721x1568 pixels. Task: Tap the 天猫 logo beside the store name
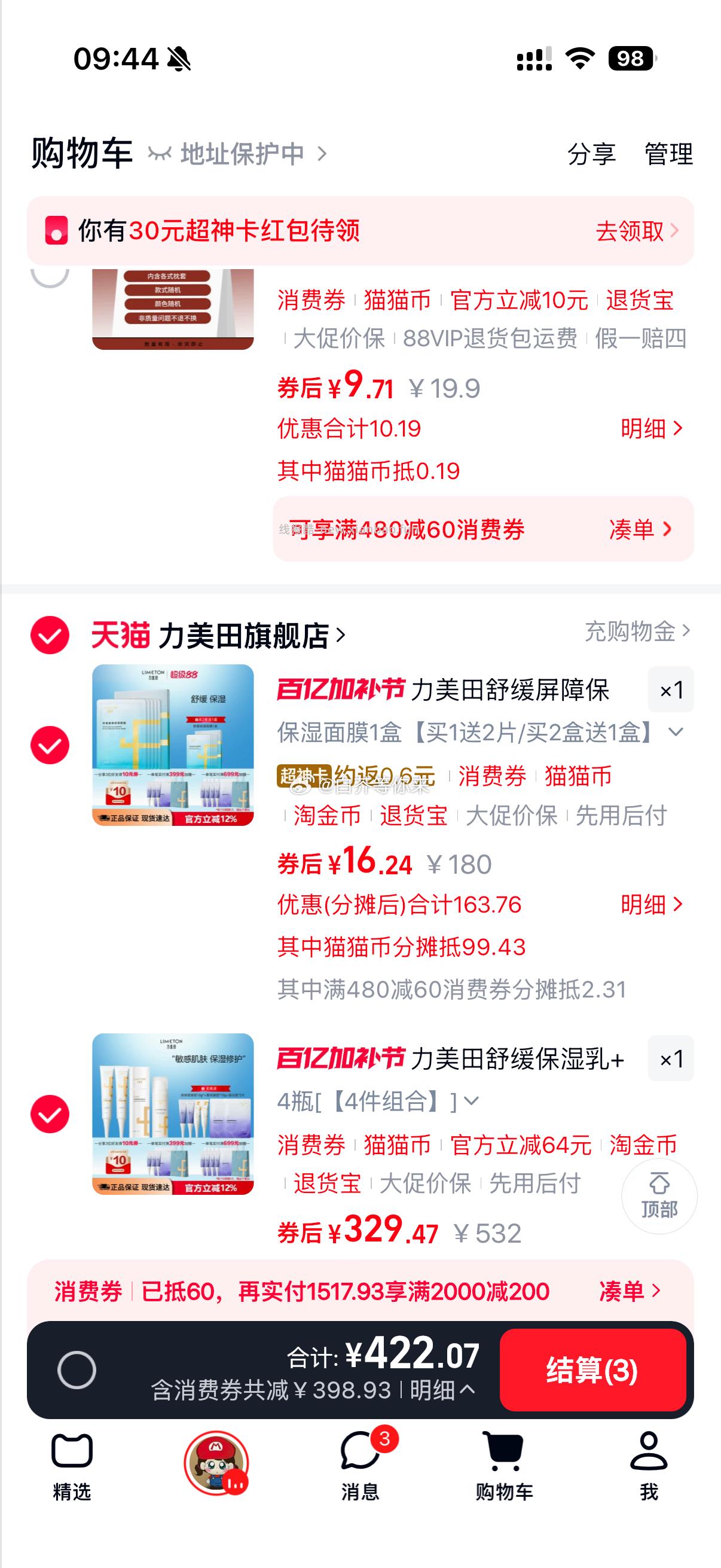(x=119, y=635)
